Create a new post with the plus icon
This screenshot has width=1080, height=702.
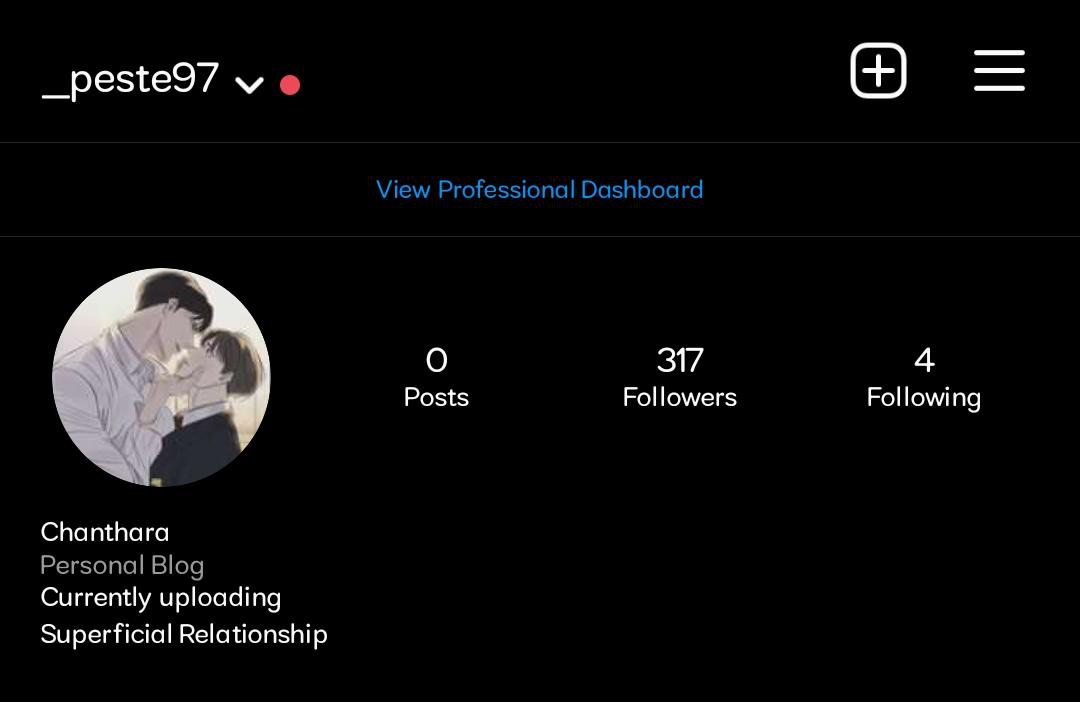click(878, 71)
